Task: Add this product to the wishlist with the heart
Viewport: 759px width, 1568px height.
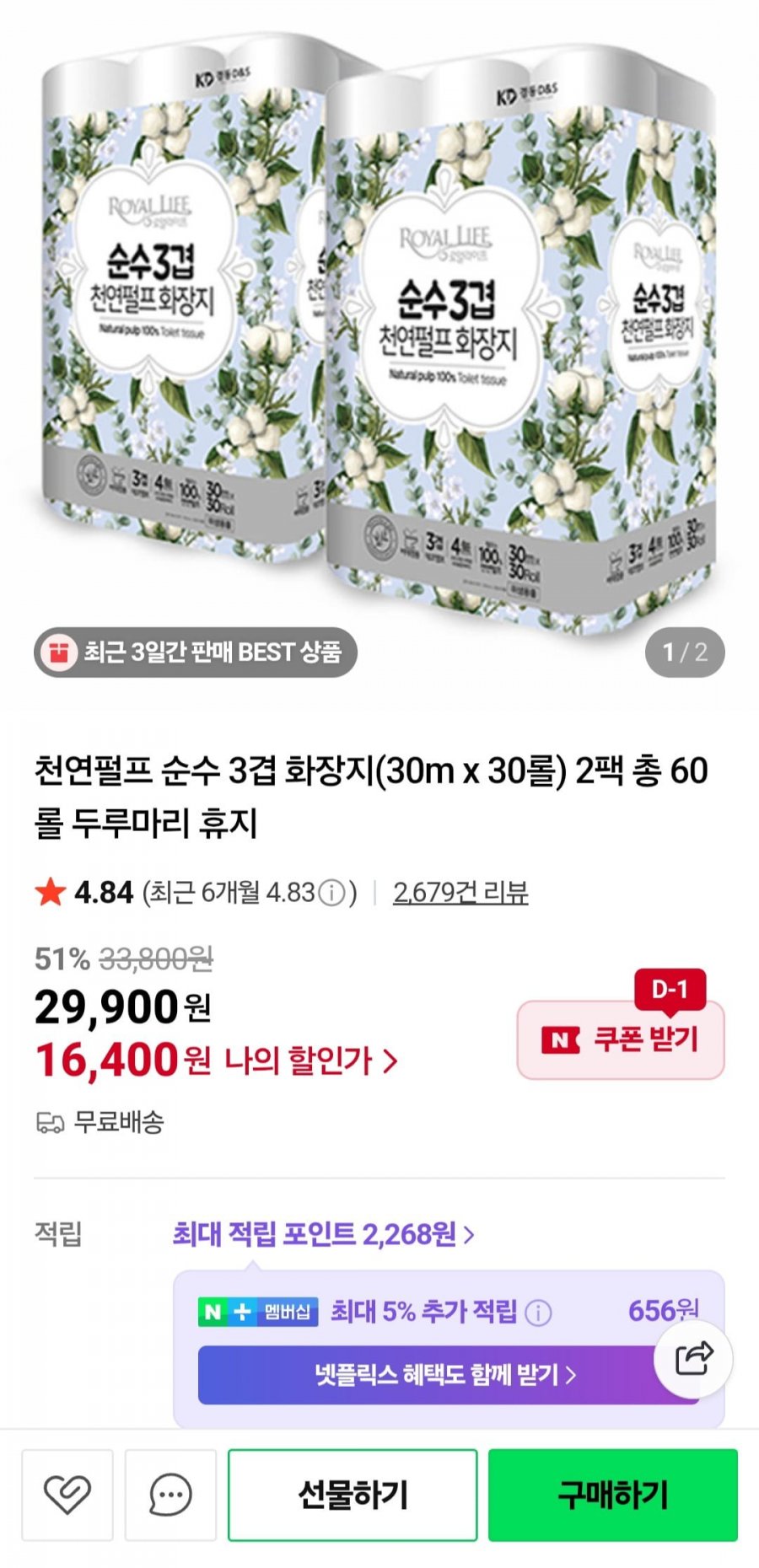Action: pyautogui.click(x=67, y=1495)
